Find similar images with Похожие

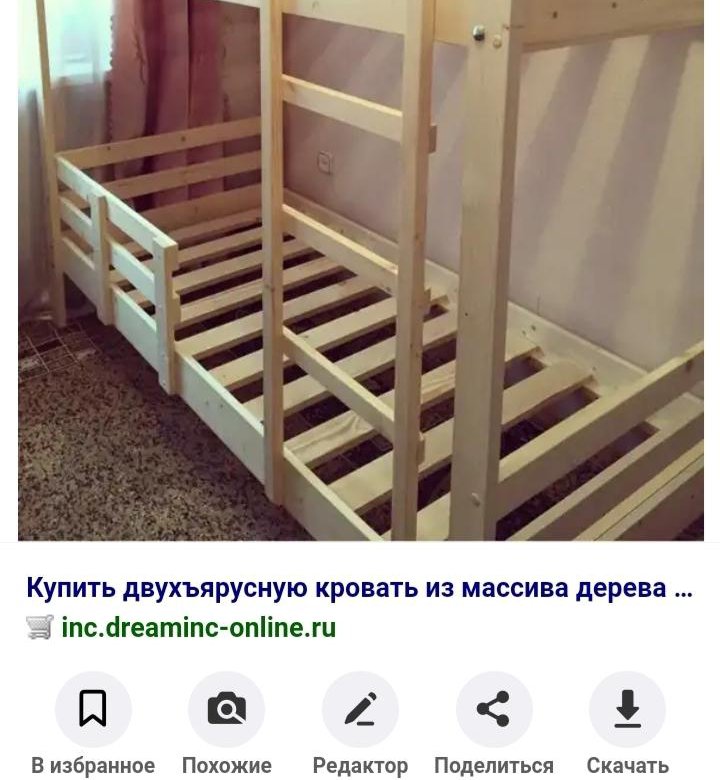(226, 709)
